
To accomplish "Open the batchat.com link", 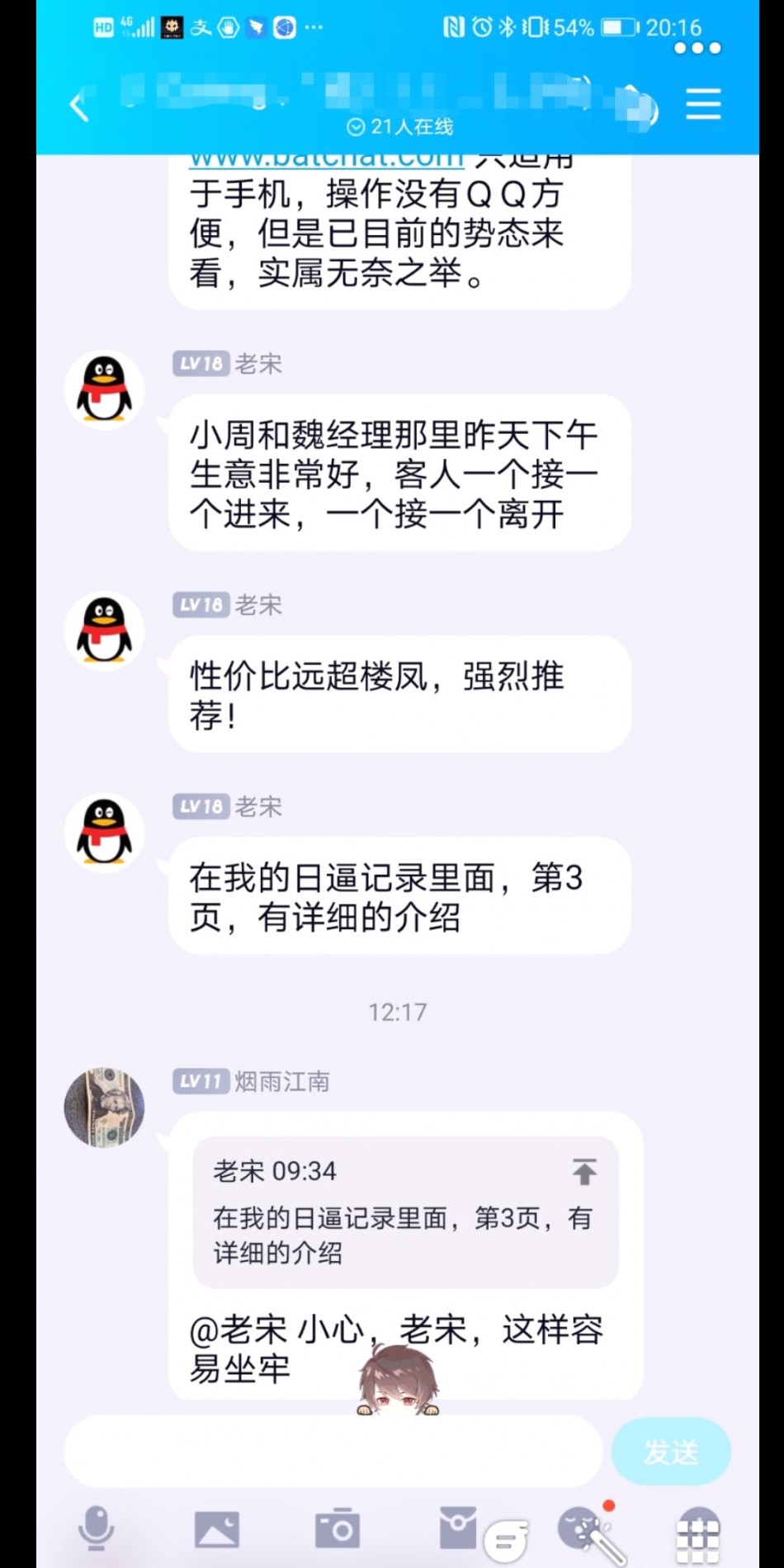I will [x=326, y=158].
